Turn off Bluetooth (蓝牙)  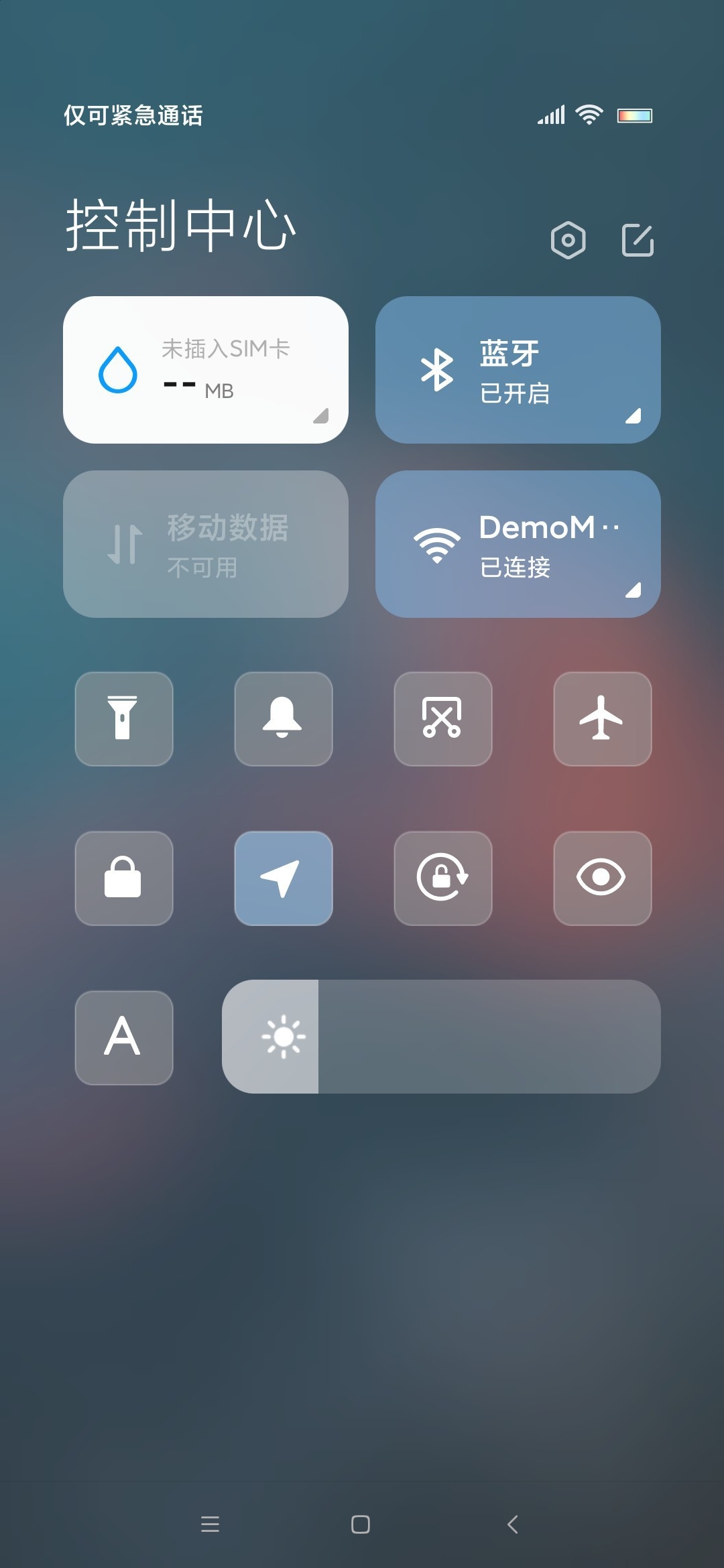518,370
